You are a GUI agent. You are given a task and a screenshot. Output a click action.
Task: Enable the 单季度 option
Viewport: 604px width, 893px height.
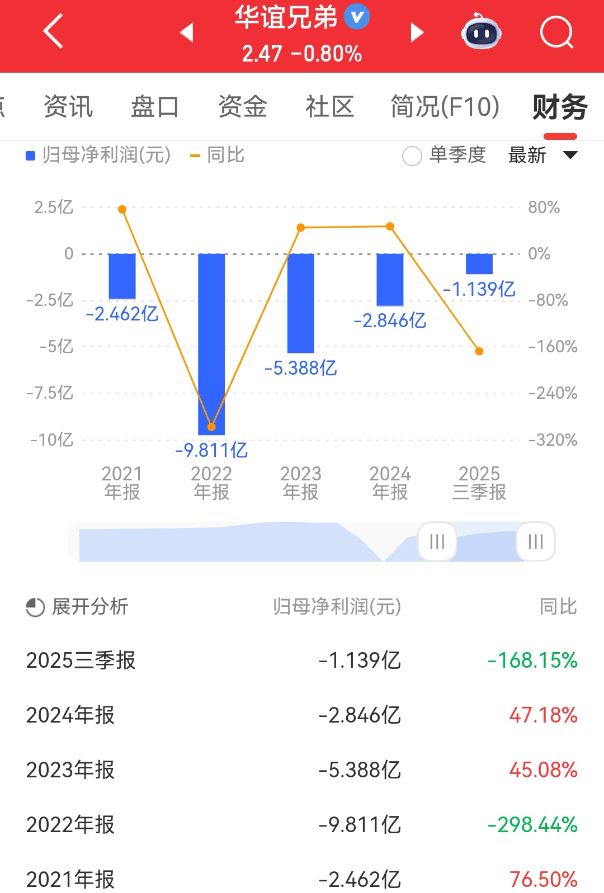tap(413, 156)
